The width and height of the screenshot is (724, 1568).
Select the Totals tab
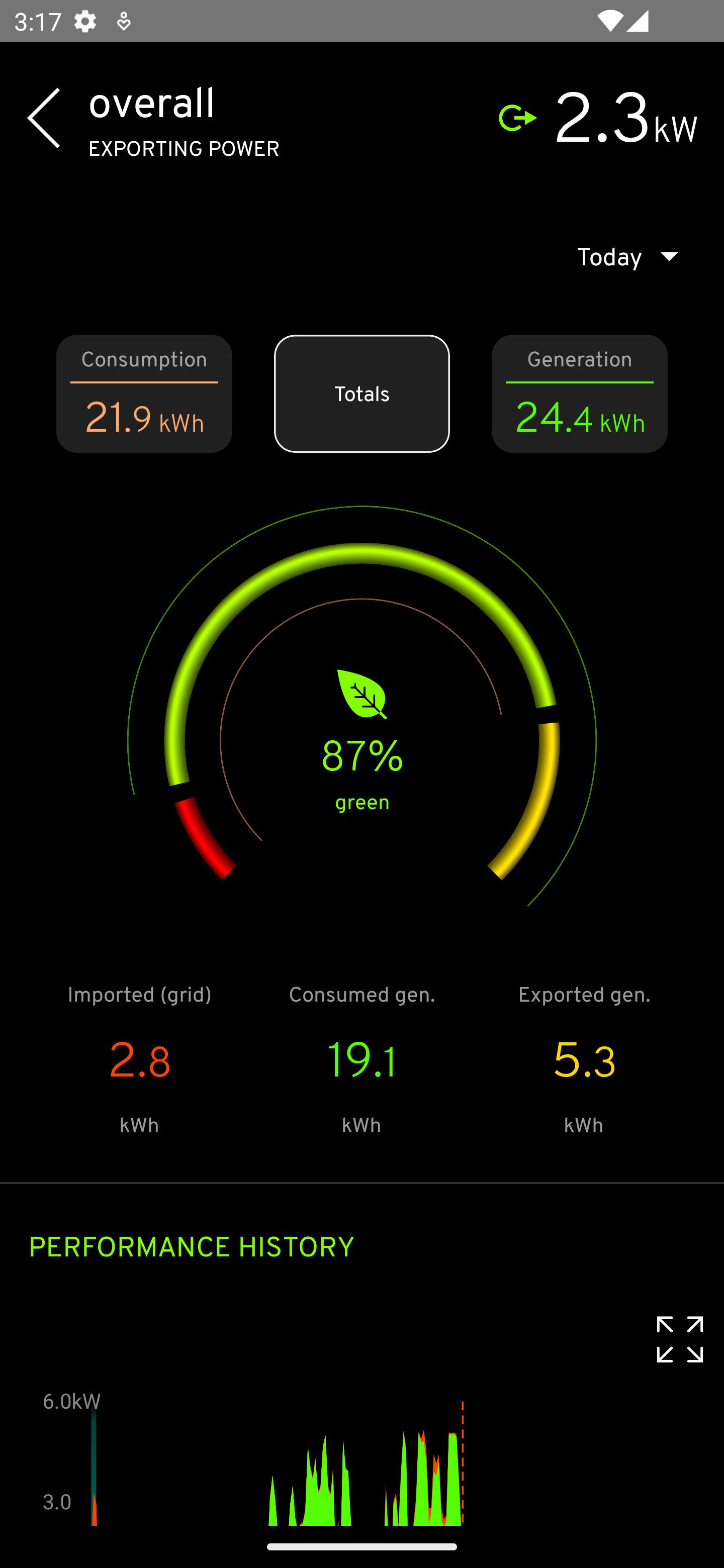pyautogui.click(x=361, y=393)
